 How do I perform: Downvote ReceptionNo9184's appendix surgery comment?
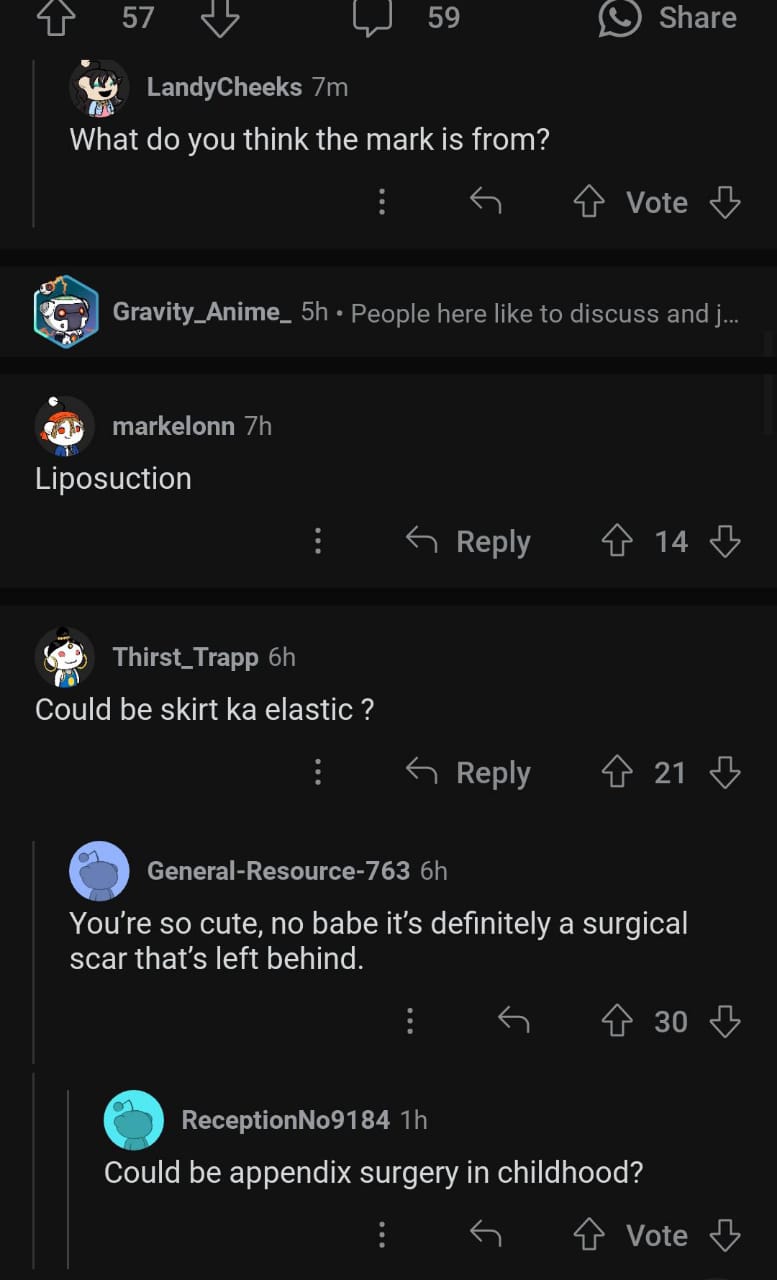(725, 1236)
